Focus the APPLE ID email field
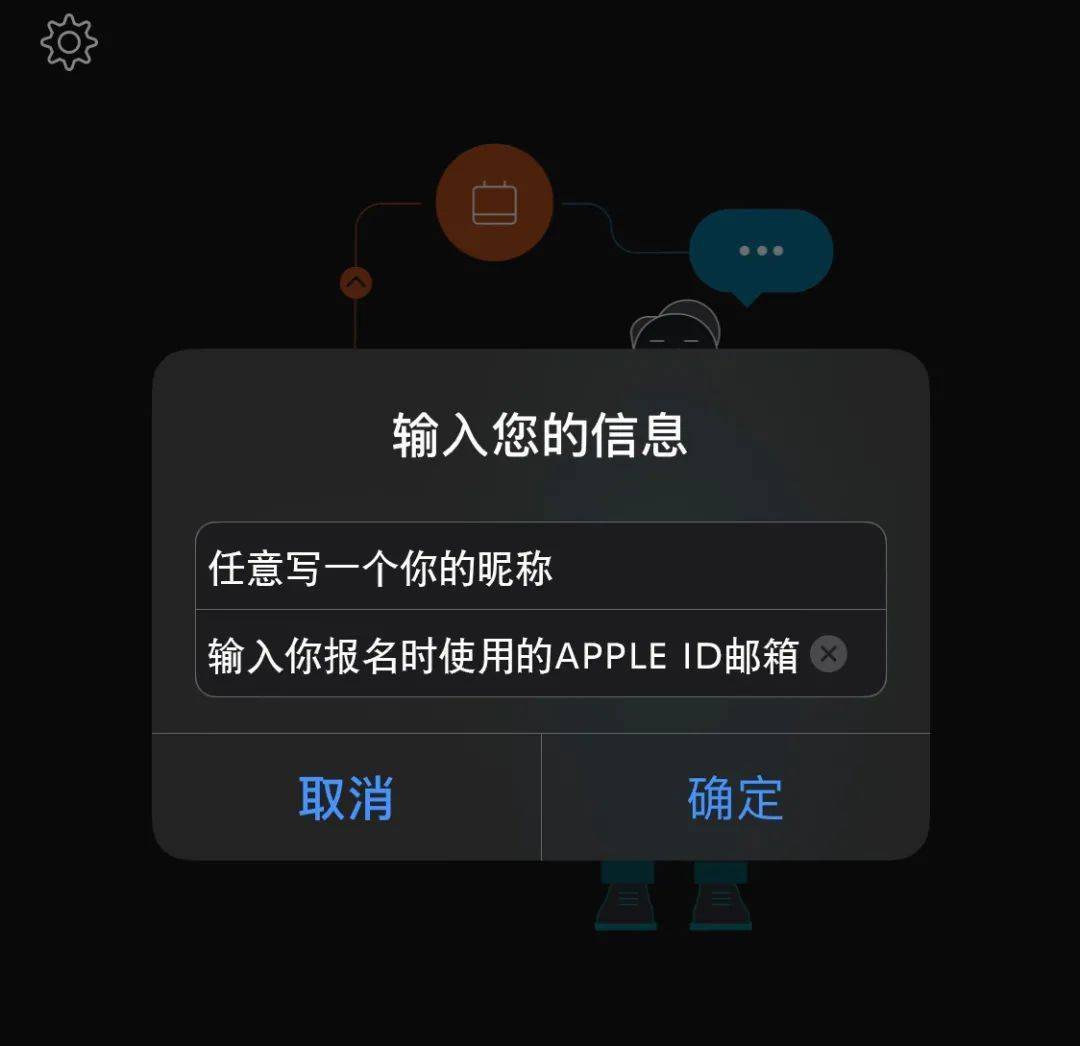Image resolution: width=1080 pixels, height=1046 pixels. pyautogui.click(x=500, y=655)
